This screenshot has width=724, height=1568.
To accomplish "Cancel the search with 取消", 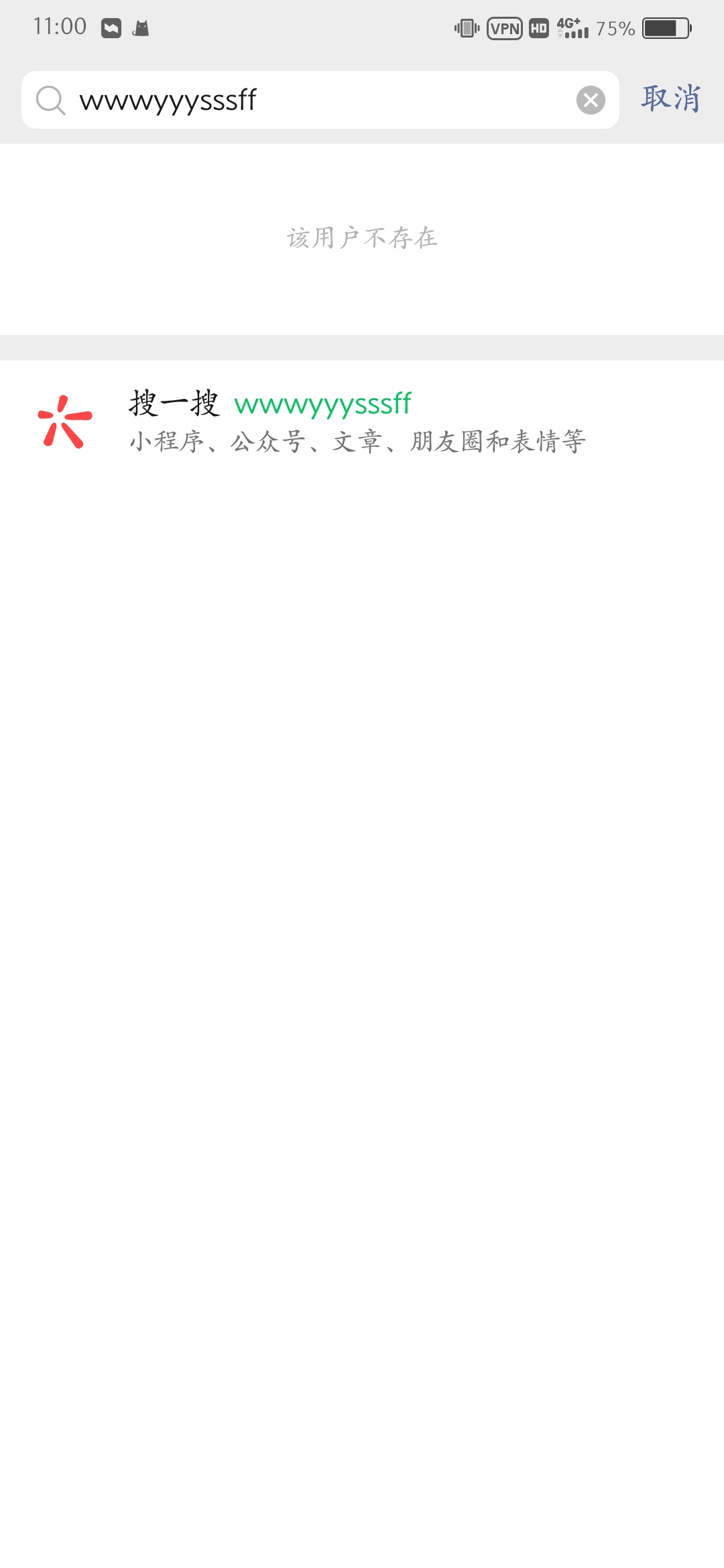I will click(671, 99).
